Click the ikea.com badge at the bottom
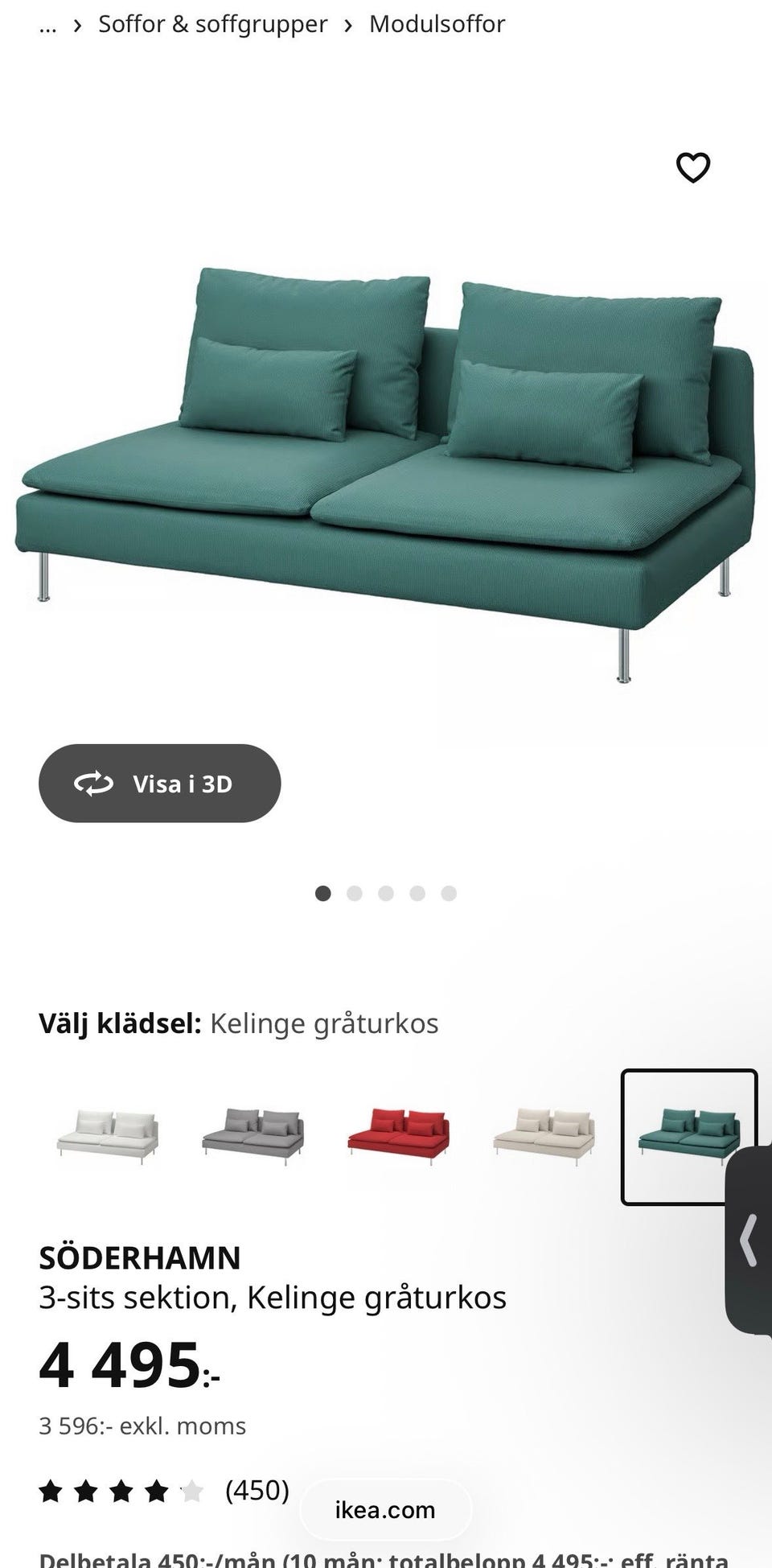772x1568 pixels. 385,1509
